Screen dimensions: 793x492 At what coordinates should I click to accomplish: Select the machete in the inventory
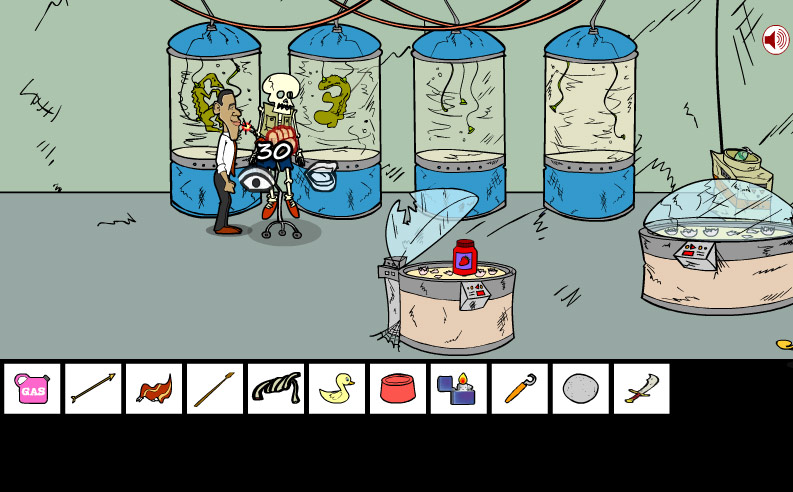pyautogui.click(x=642, y=389)
